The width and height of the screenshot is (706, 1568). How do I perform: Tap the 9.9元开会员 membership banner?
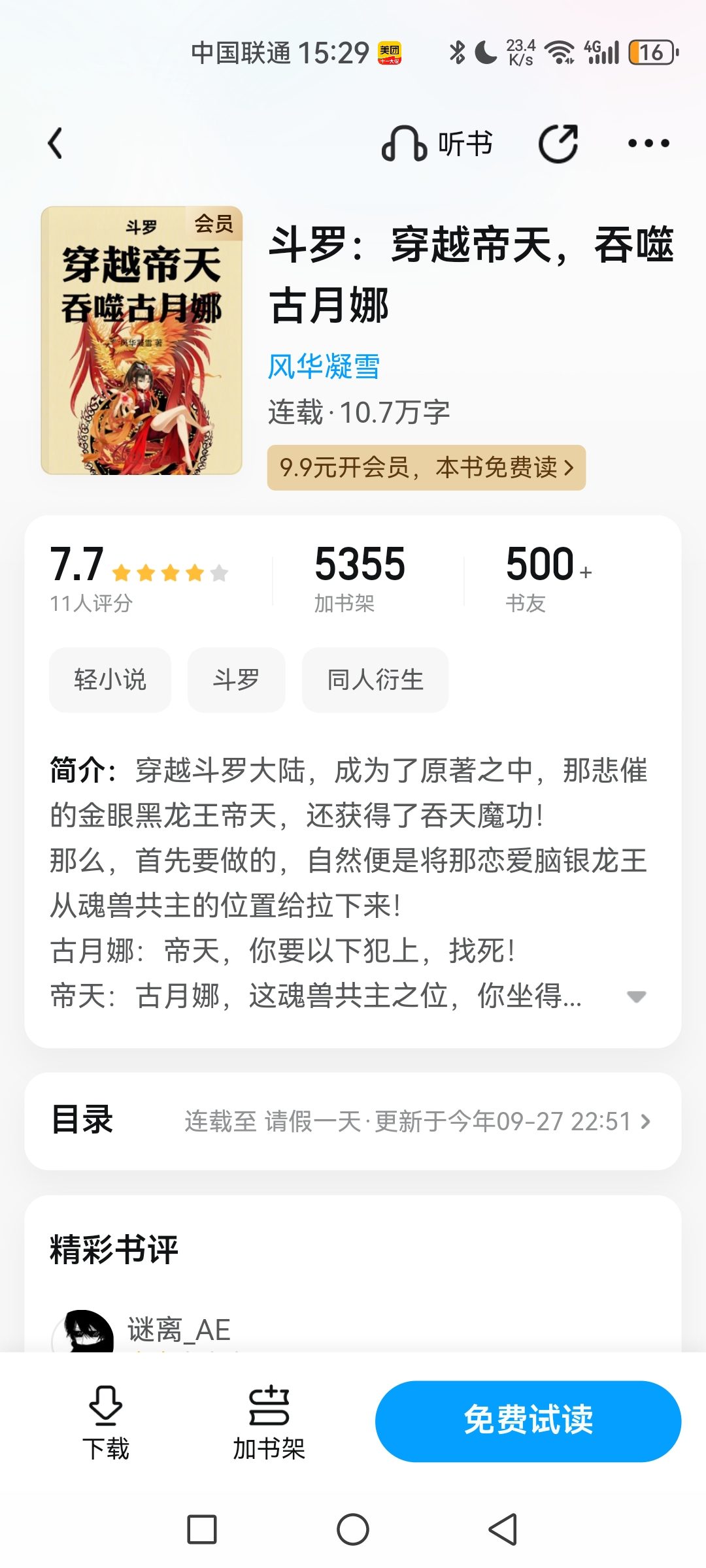[426, 468]
